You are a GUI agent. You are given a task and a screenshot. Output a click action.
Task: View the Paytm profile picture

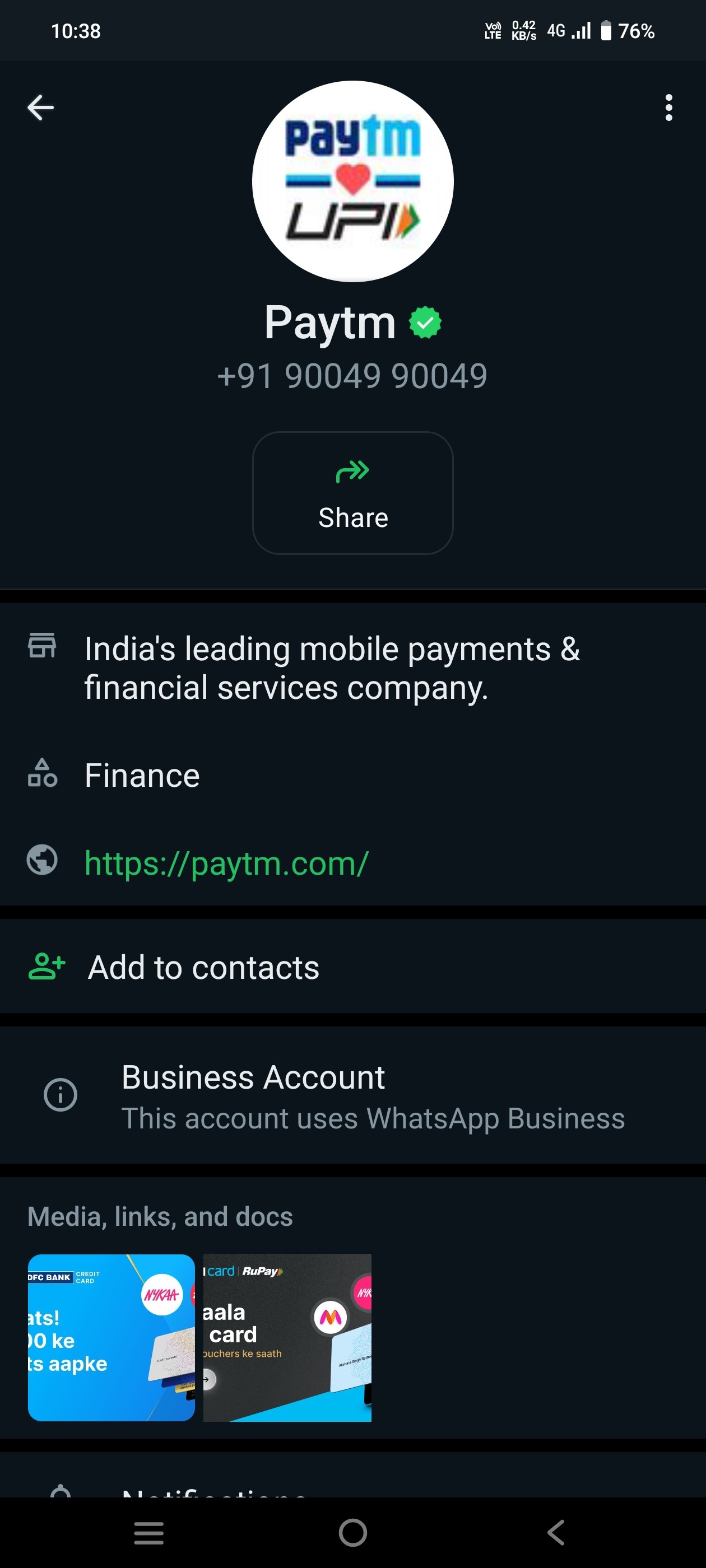click(352, 181)
